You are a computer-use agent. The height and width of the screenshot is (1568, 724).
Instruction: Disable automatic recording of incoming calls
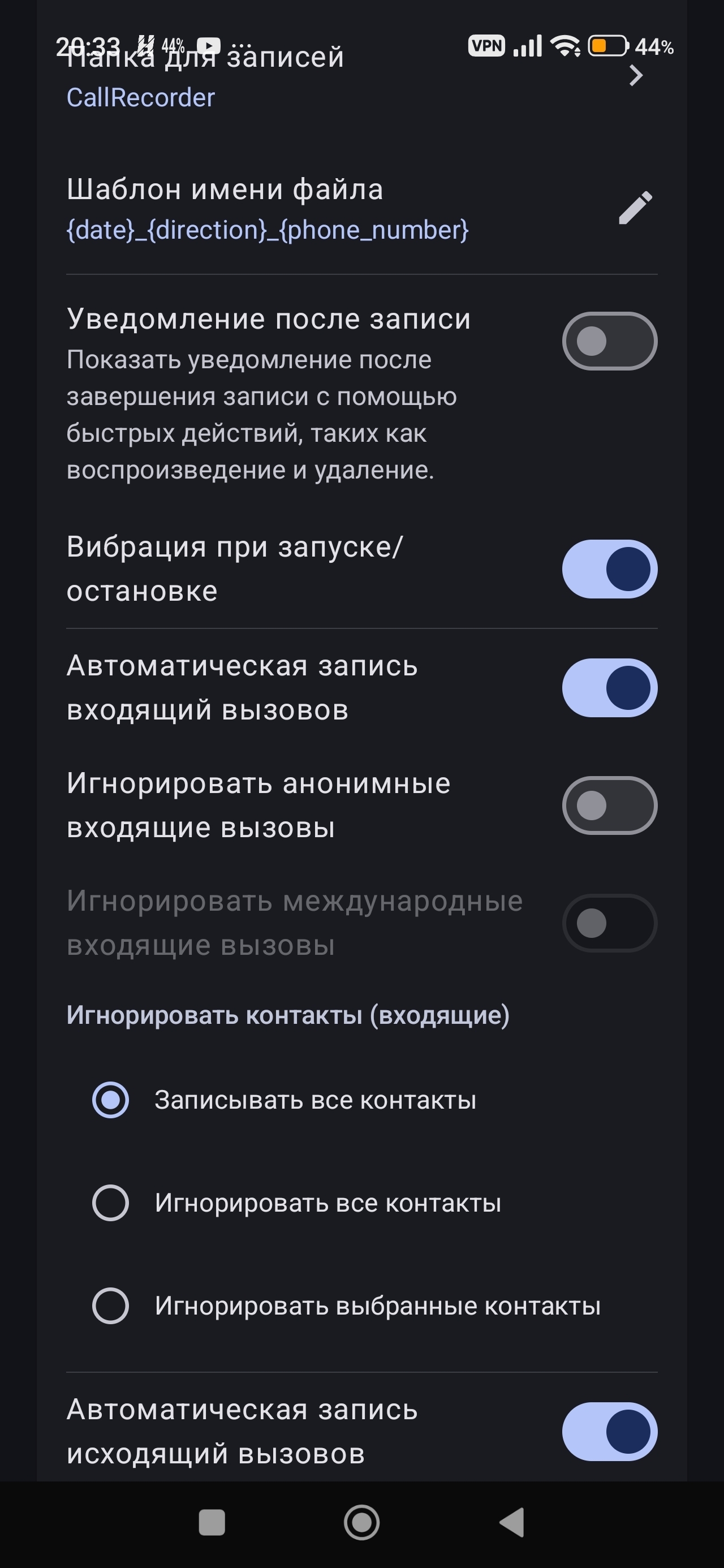(610, 688)
